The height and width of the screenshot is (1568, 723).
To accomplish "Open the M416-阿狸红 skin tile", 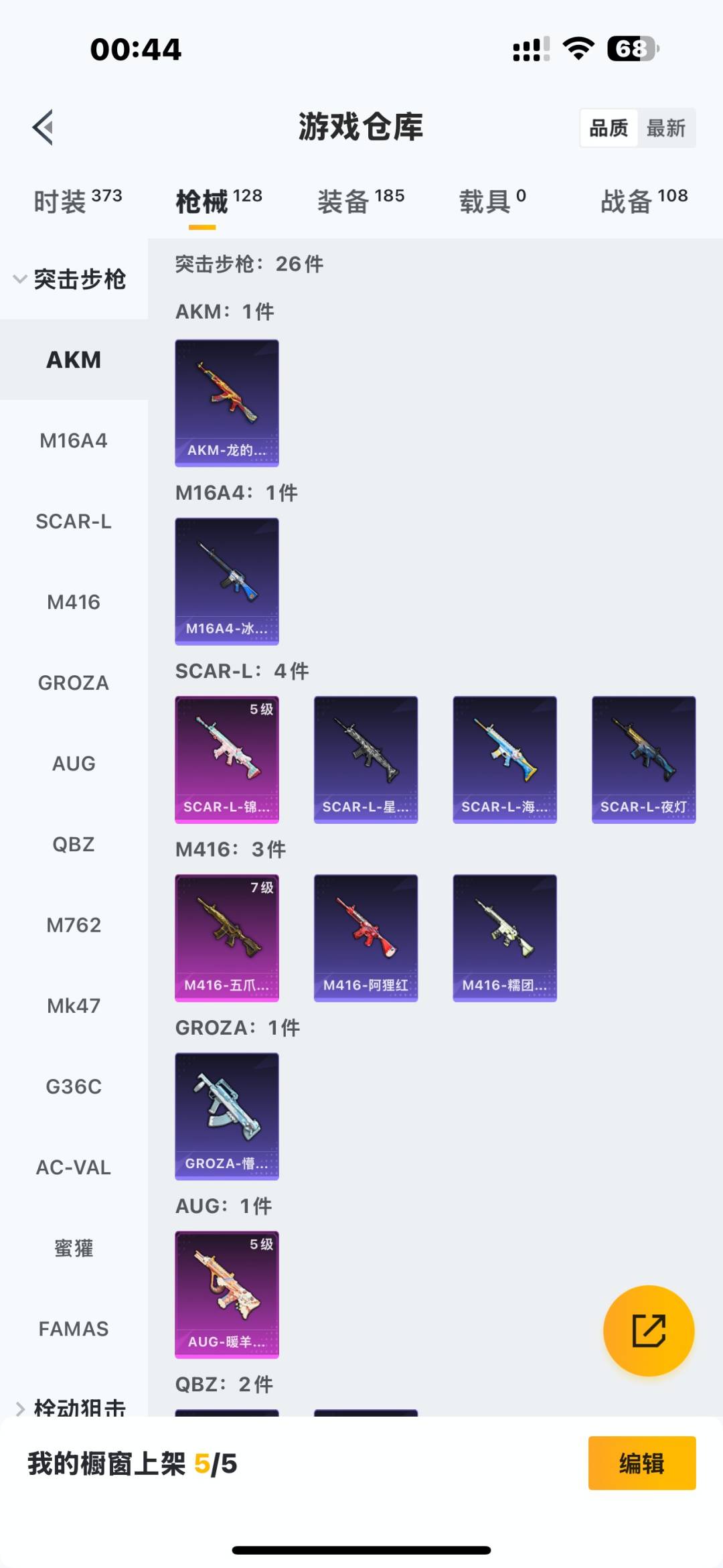I will tap(366, 938).
